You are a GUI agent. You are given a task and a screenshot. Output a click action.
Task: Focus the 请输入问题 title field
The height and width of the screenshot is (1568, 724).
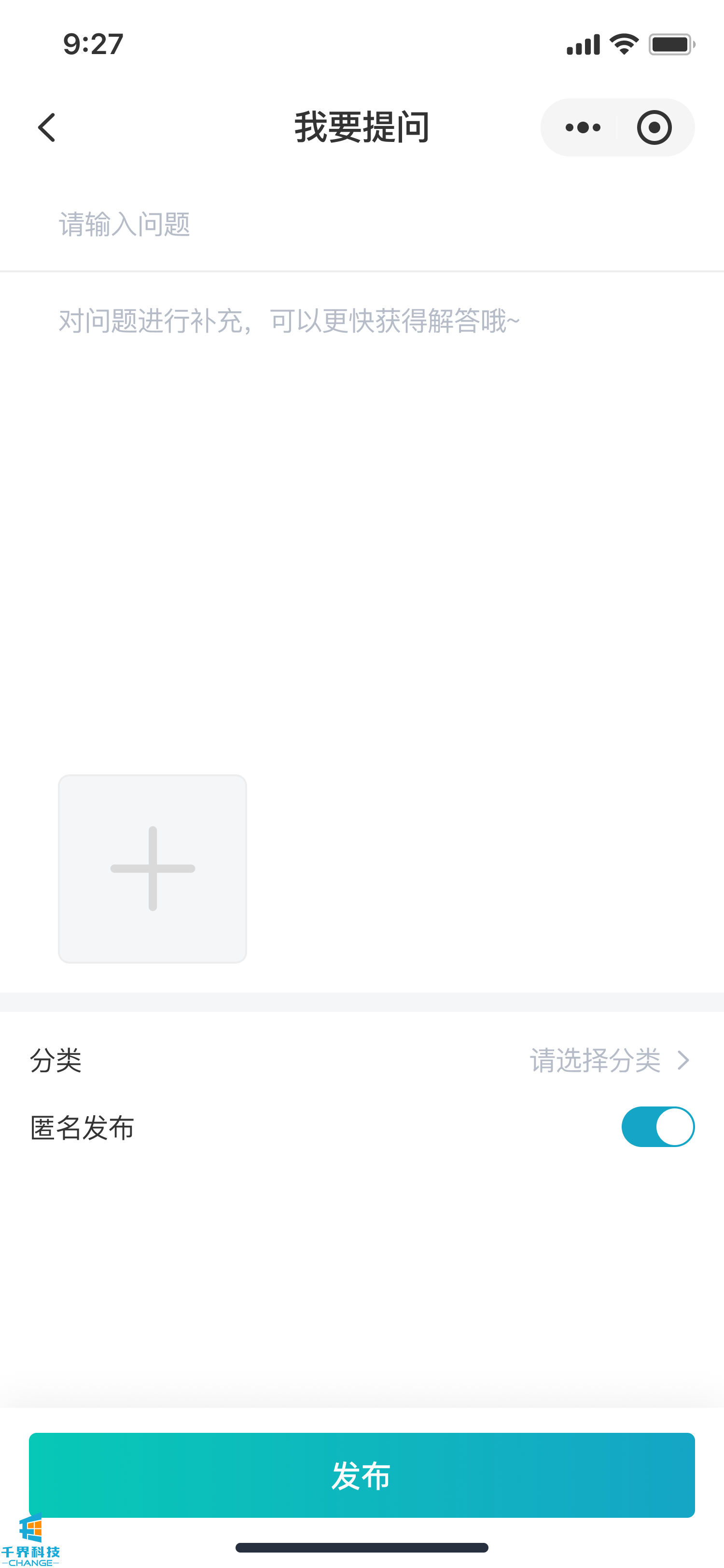pyautogui.click(x=362, y=224)
